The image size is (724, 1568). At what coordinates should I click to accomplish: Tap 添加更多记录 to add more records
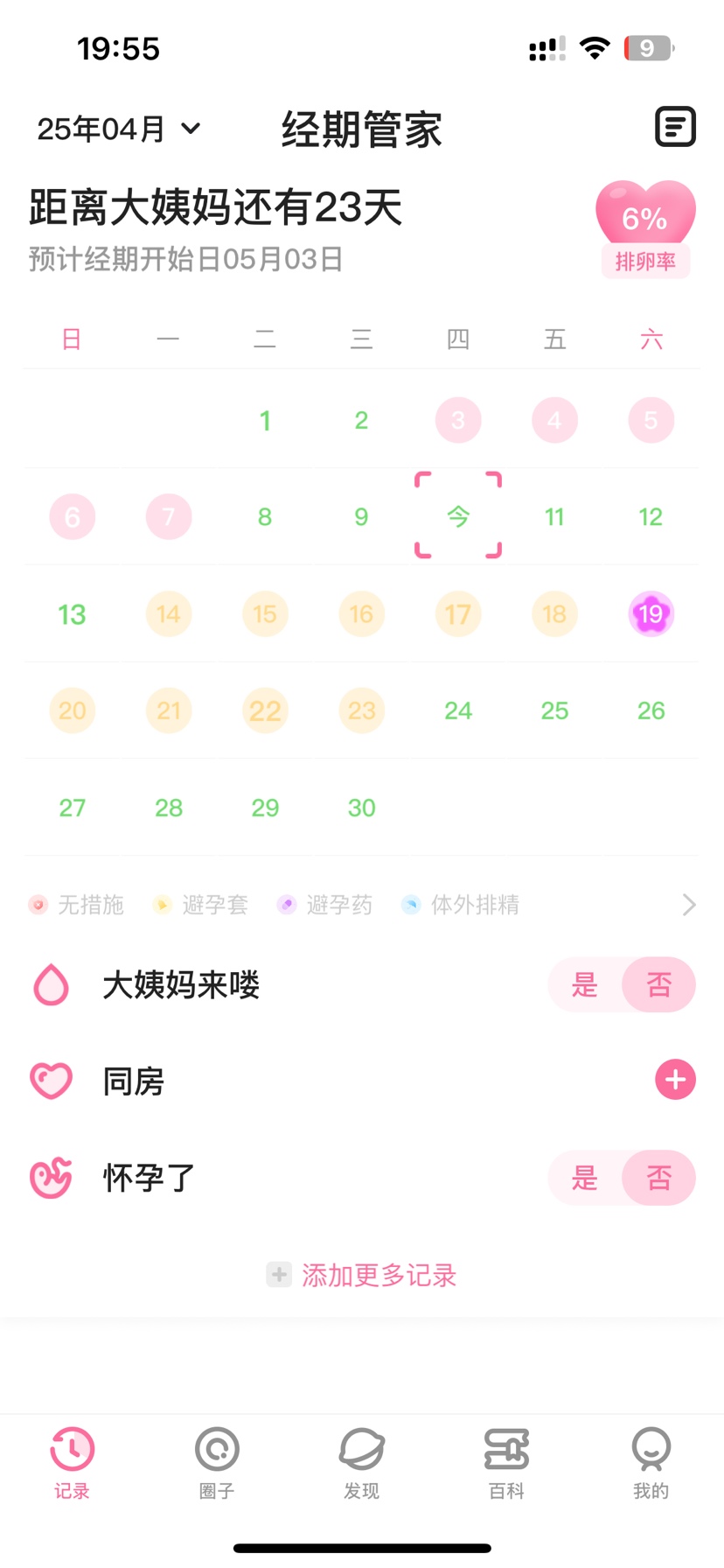tap(361, 1275)
